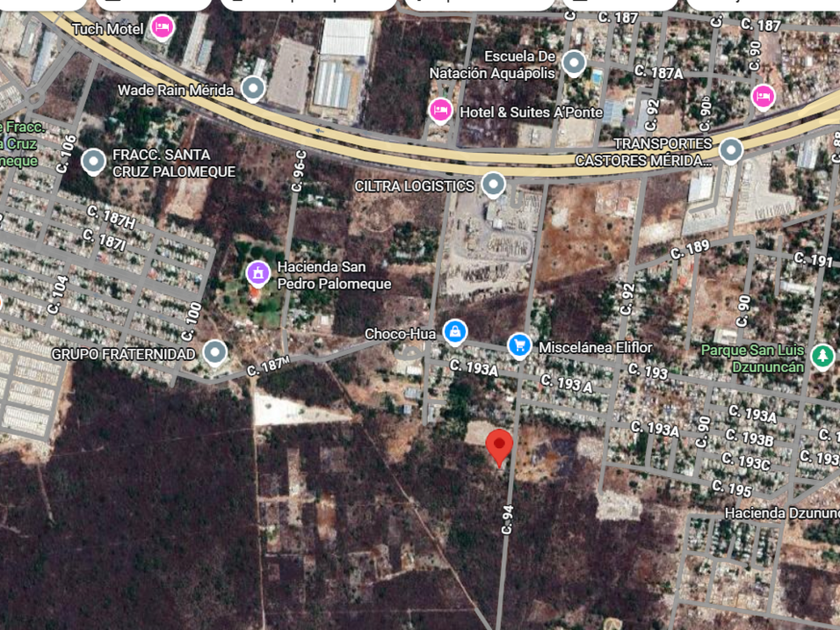This screenshot has height=630, width=840.
Task: Select the pink hotel marker near C. 90
Action: (x=763, y=97)
